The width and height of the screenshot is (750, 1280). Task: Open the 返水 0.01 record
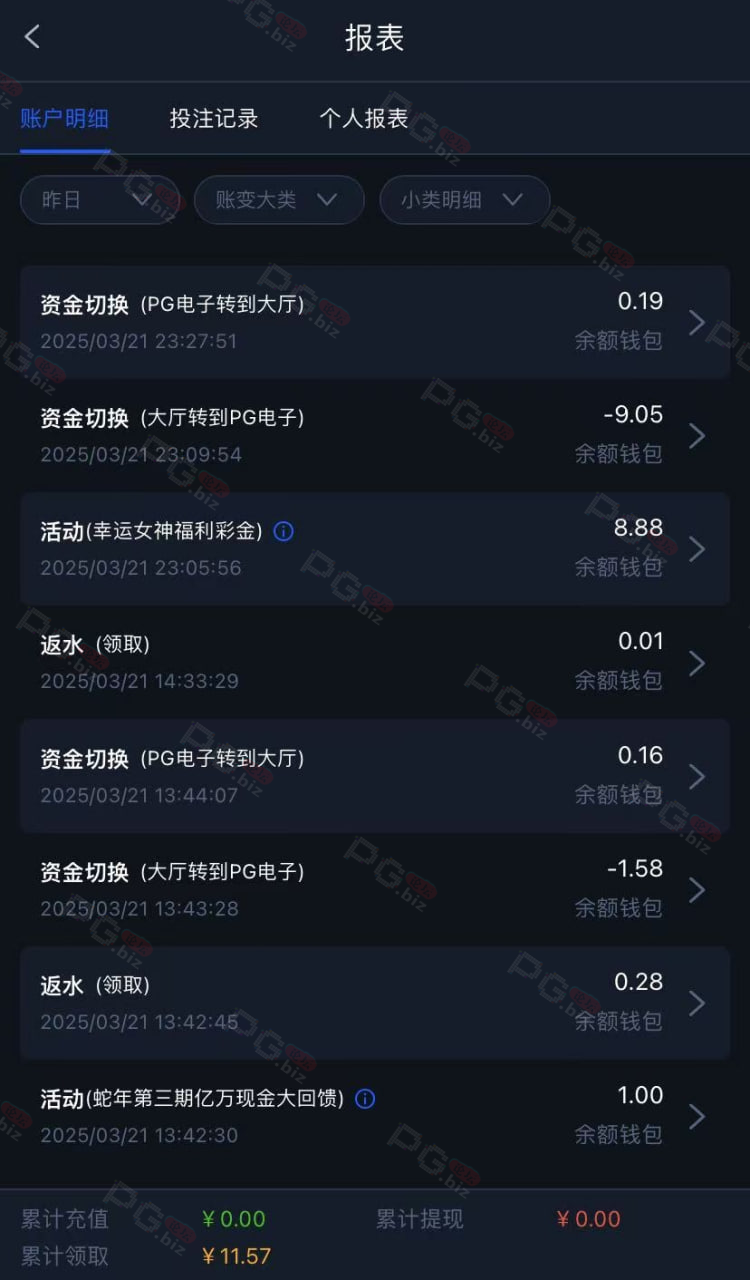click(x=375, y=662)
